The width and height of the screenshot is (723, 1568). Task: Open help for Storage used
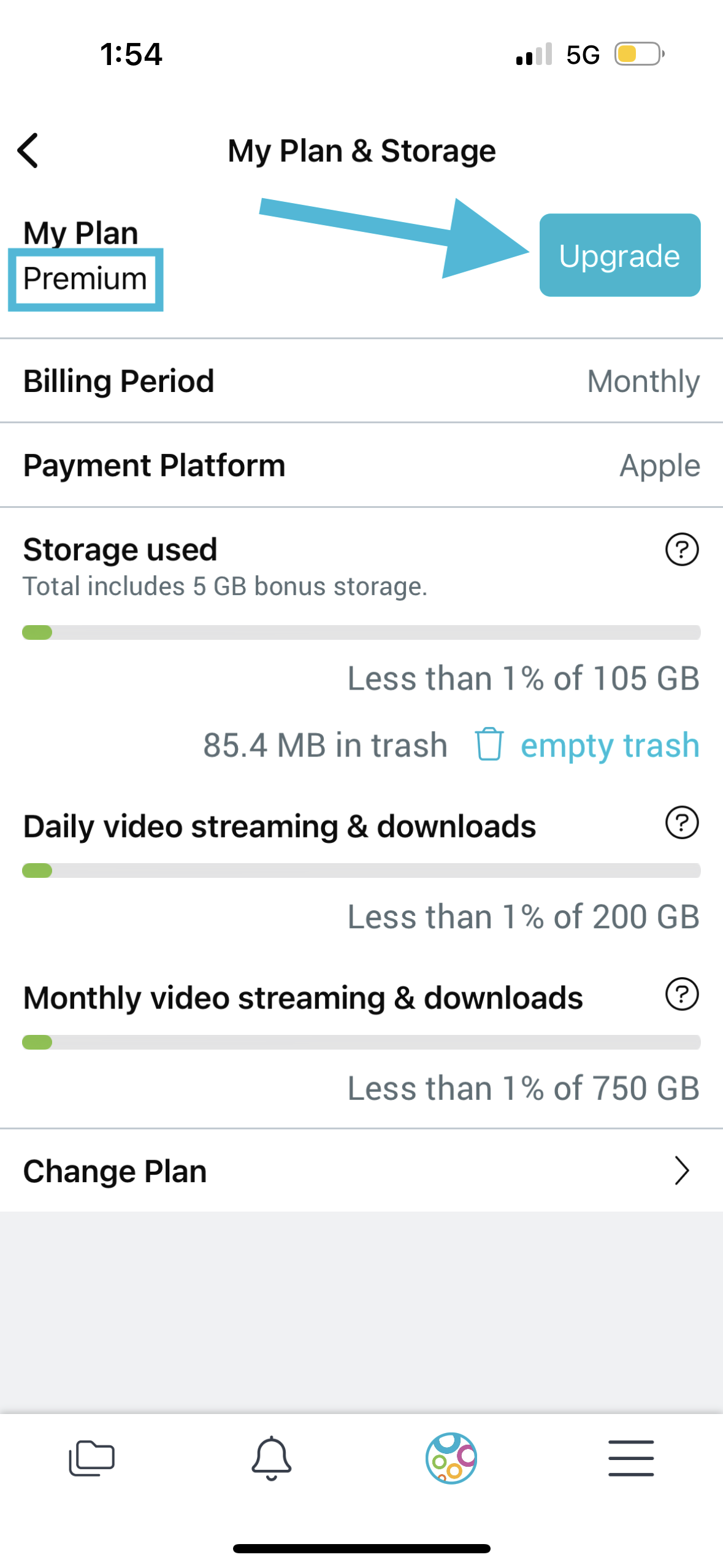coord(682,550)
